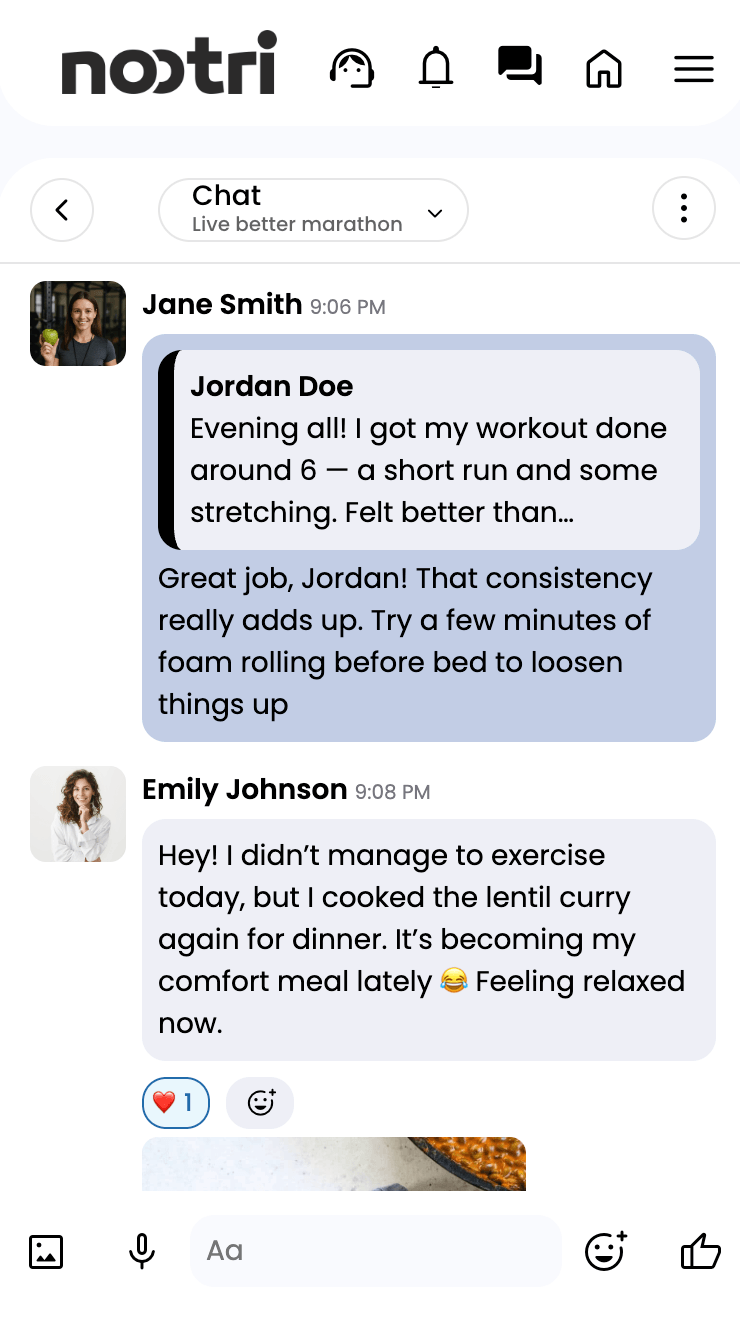This screenshot has width=740, height=1322.
Task: Record a voice message
Action: [x=142, y=1251]
